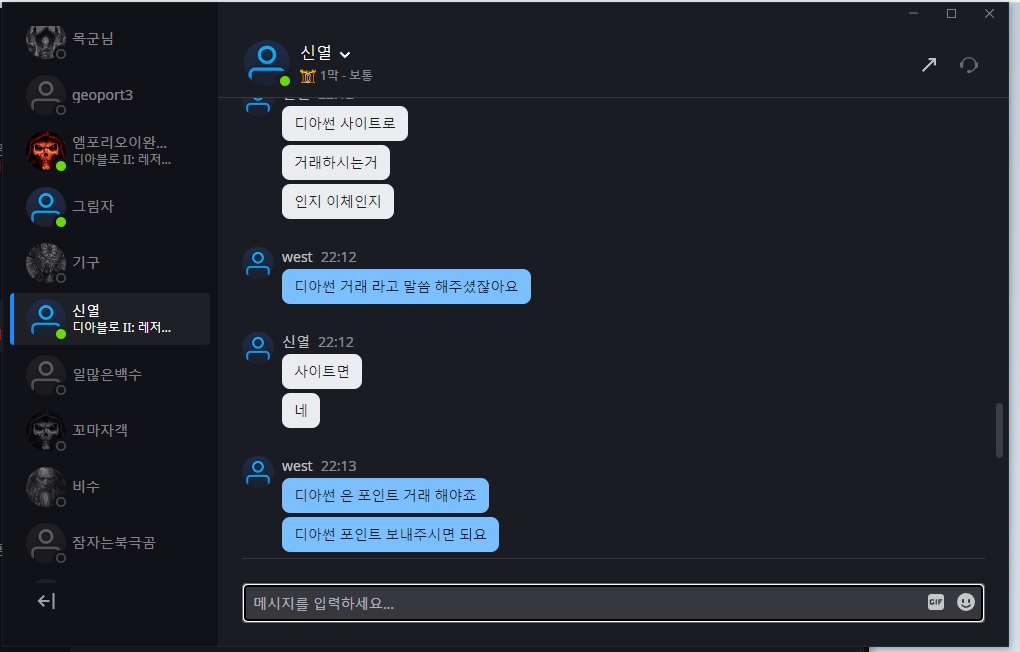Collapse the friends sidebar
The image size is (1020, 652).
point(46,601)
